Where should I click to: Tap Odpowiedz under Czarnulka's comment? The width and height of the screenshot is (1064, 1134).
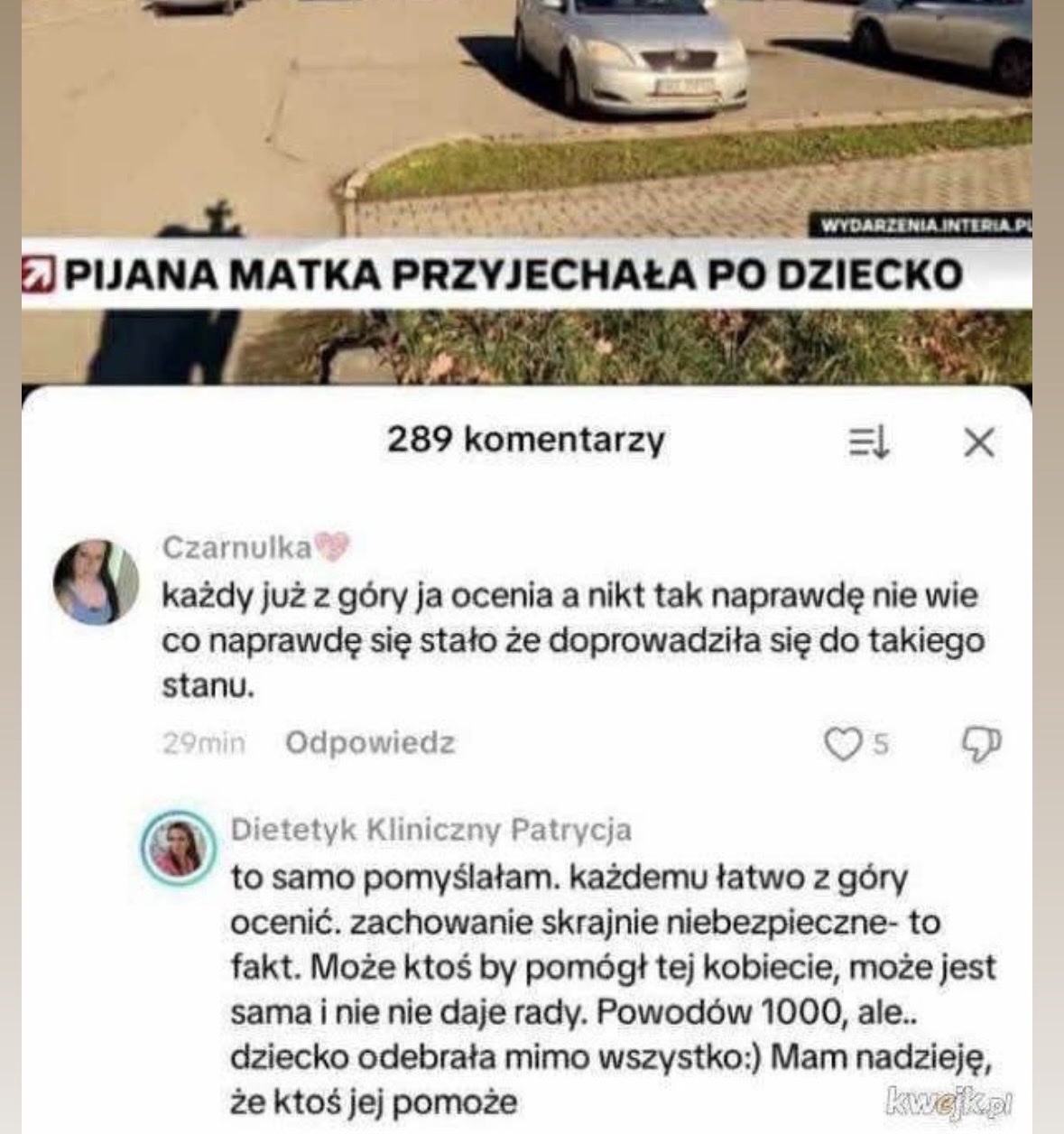tap(370, 743)
